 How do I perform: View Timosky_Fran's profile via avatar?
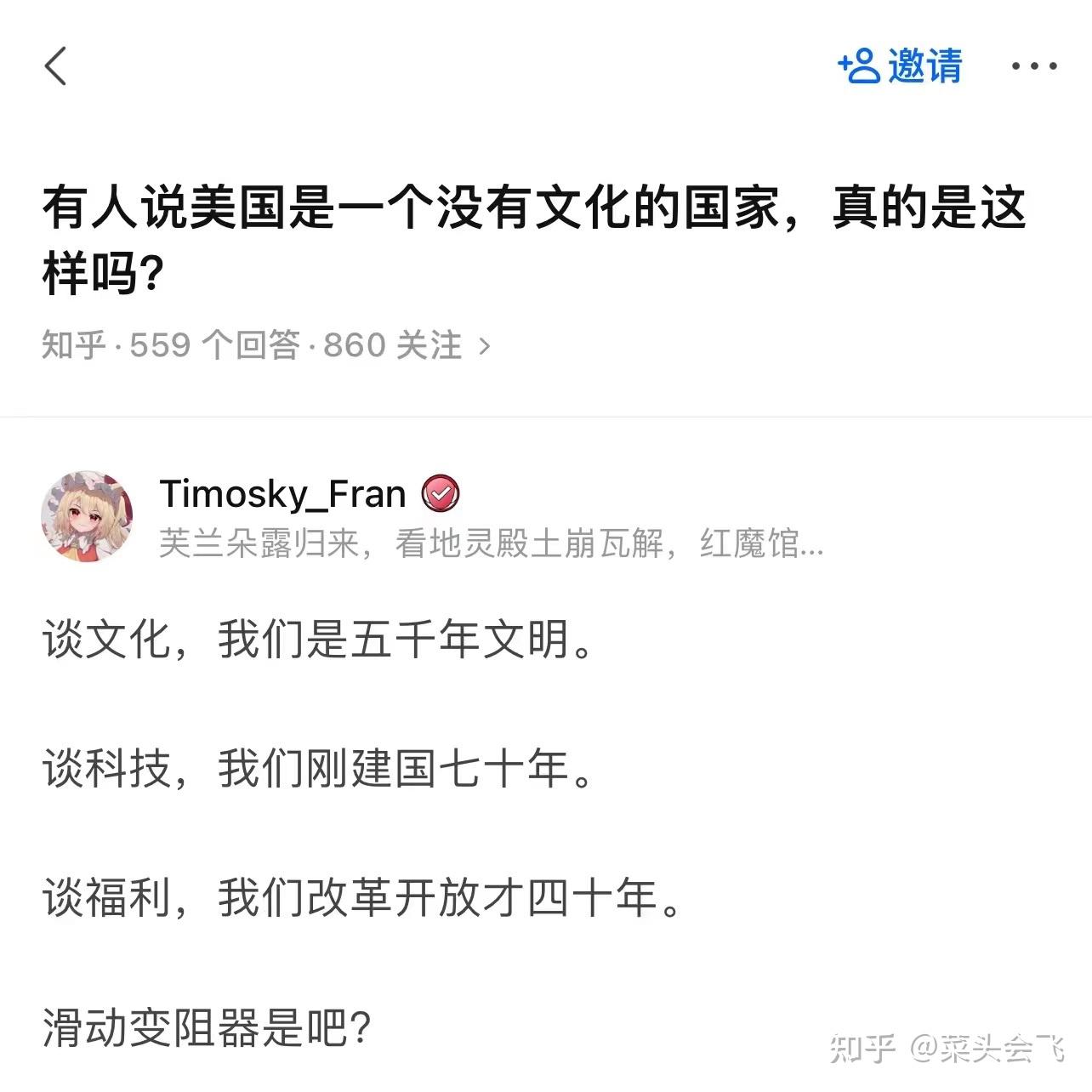tap(87, 515)
